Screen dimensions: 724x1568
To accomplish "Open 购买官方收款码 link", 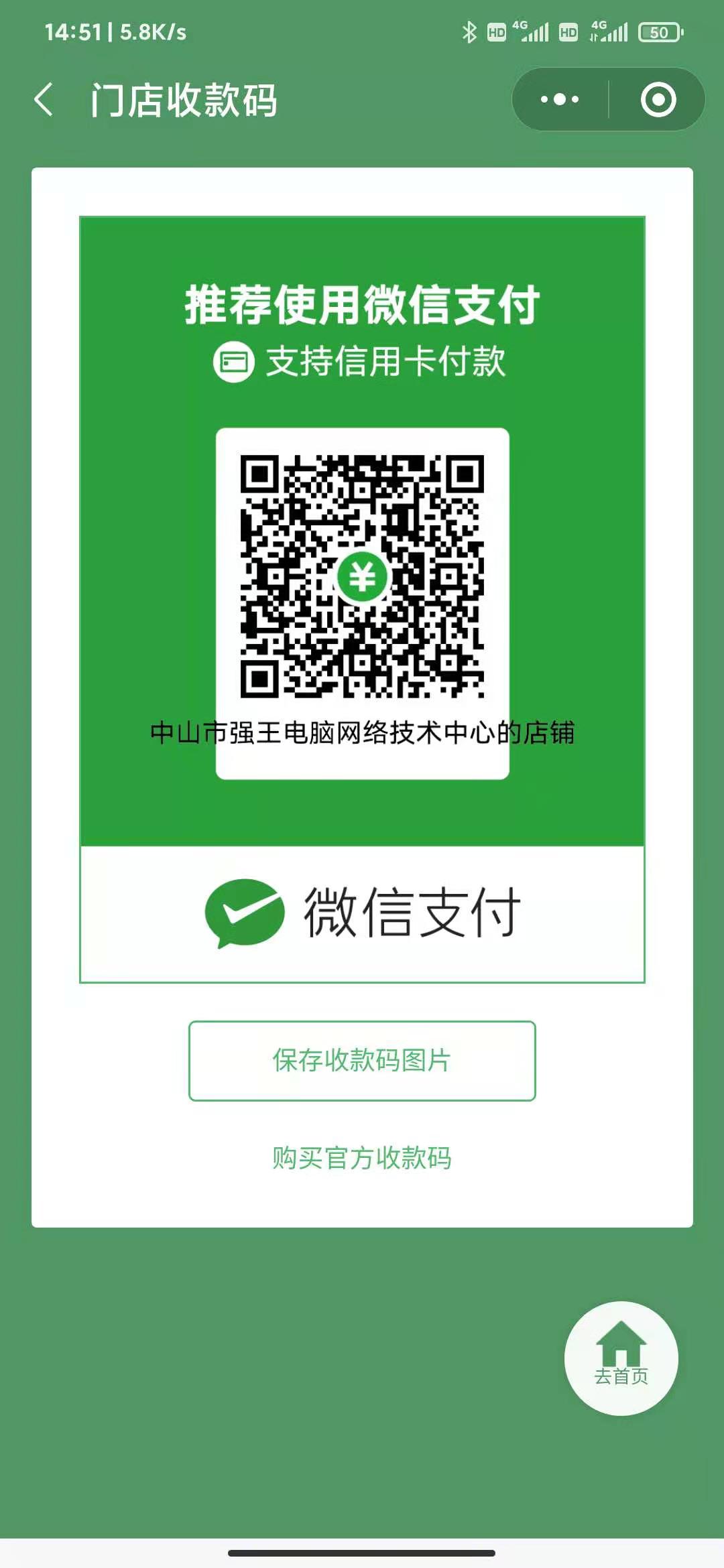I will point(362,1158).
